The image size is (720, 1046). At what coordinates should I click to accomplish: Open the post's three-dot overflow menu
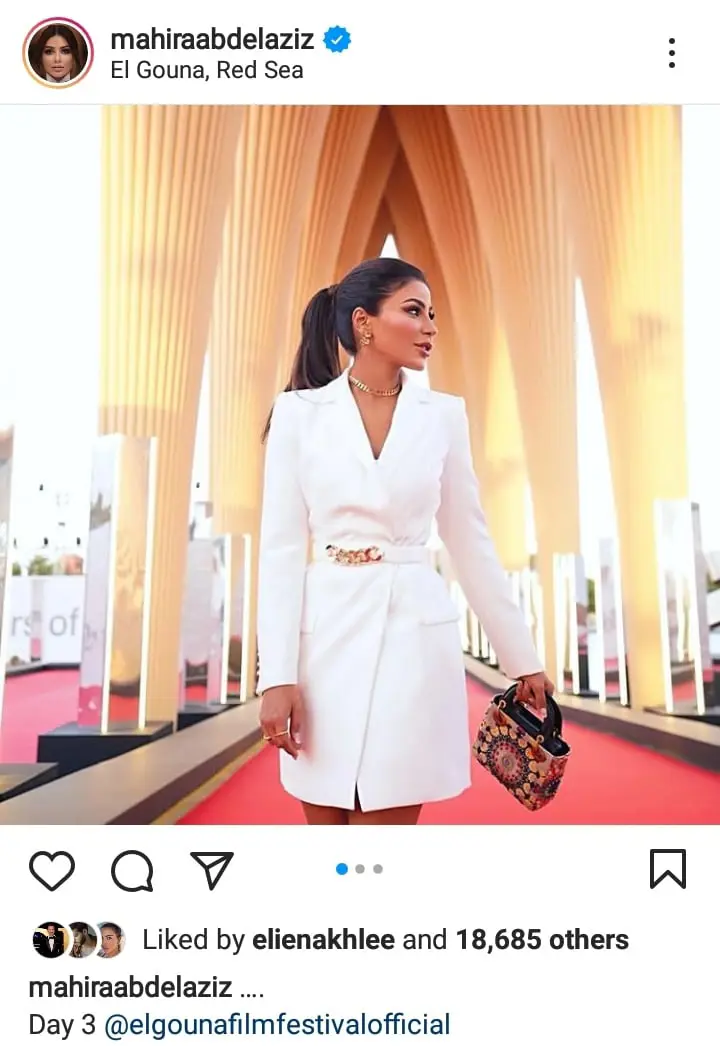[x=671, y=53]
